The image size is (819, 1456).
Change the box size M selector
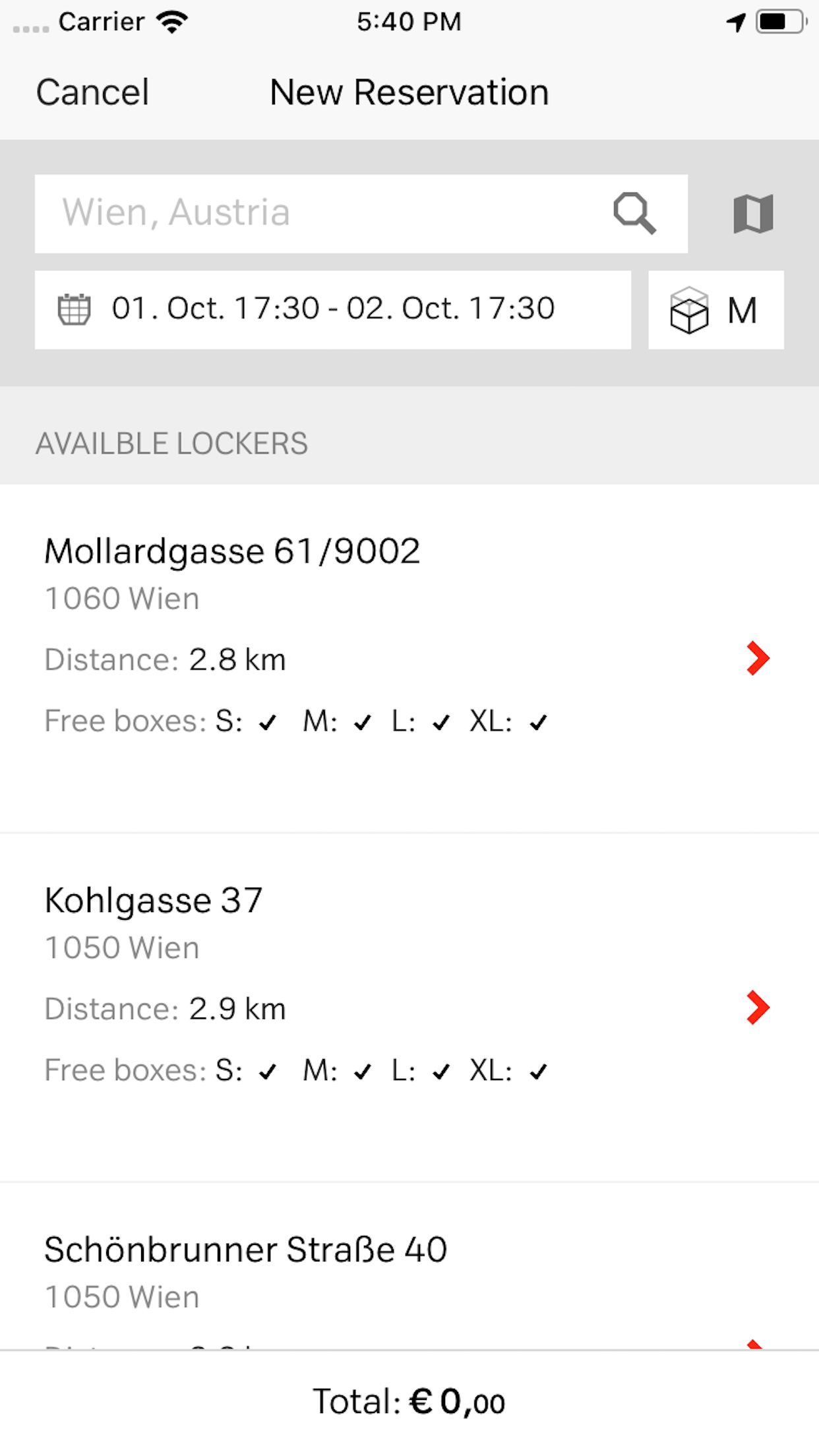click(715, 310)
